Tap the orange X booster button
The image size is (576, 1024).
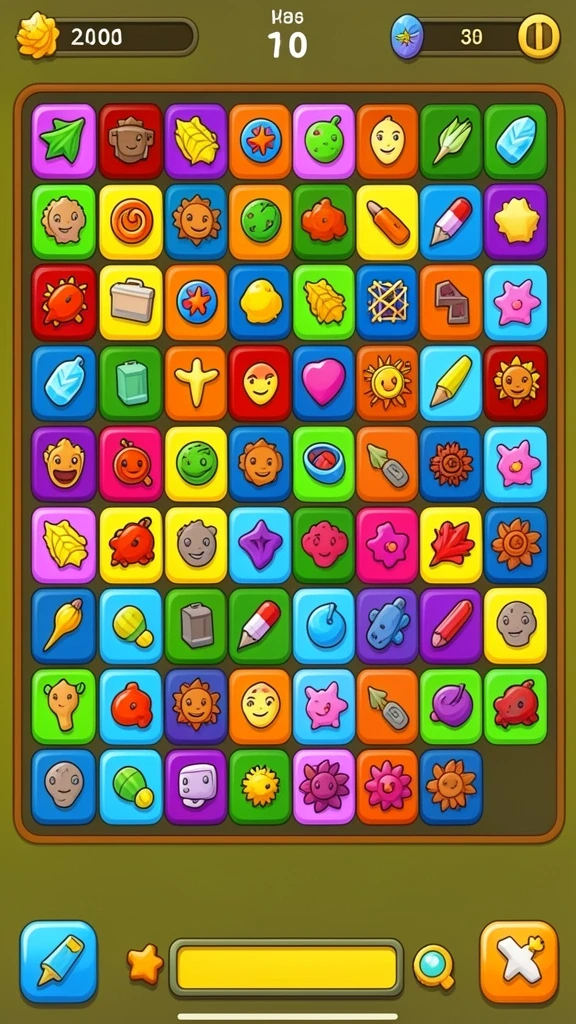(519, 961)
